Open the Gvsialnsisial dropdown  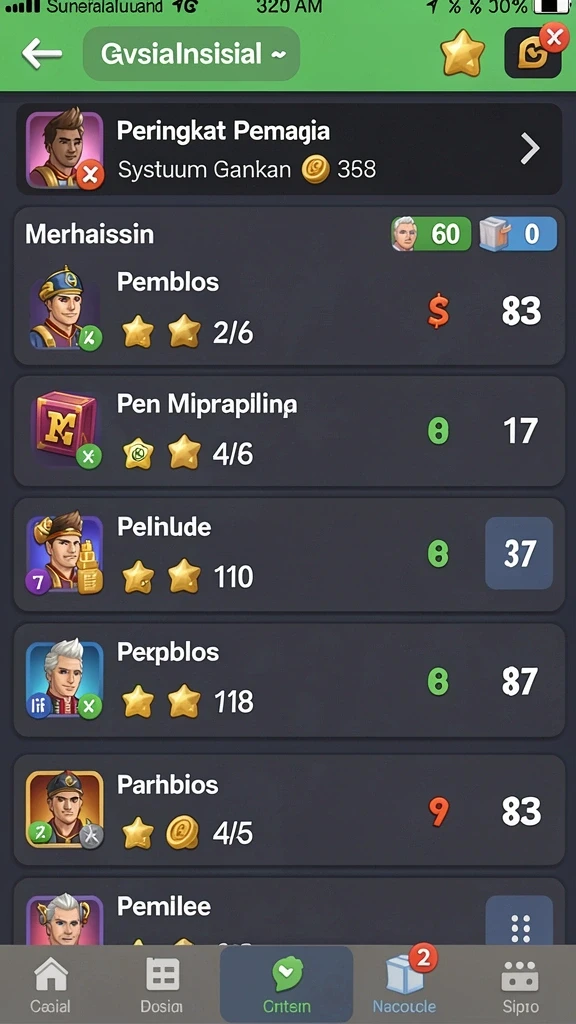pos(191,54)
